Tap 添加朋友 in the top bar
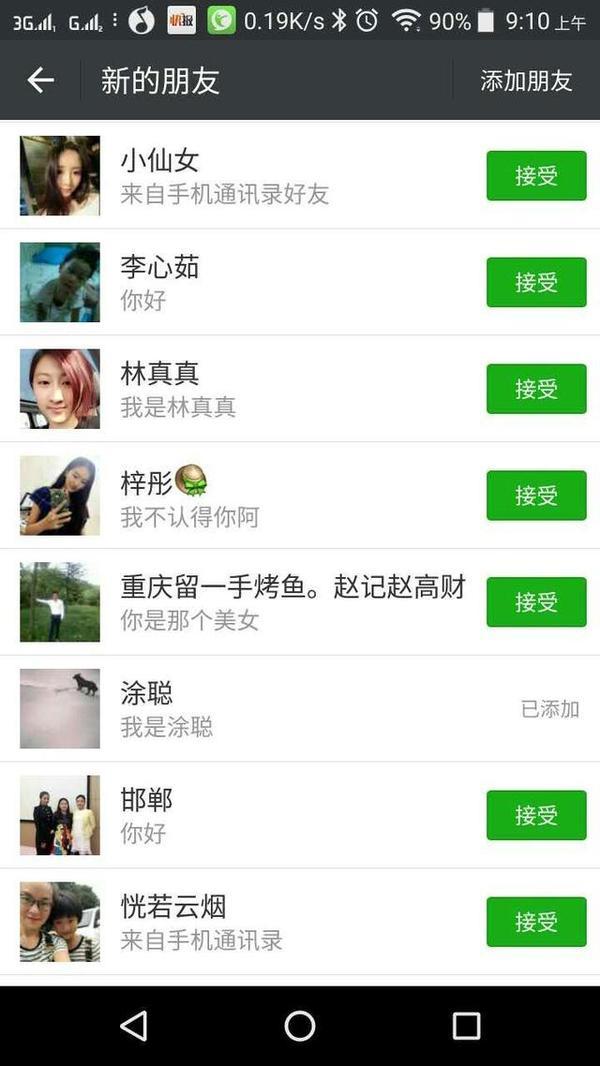 (526, 81)
